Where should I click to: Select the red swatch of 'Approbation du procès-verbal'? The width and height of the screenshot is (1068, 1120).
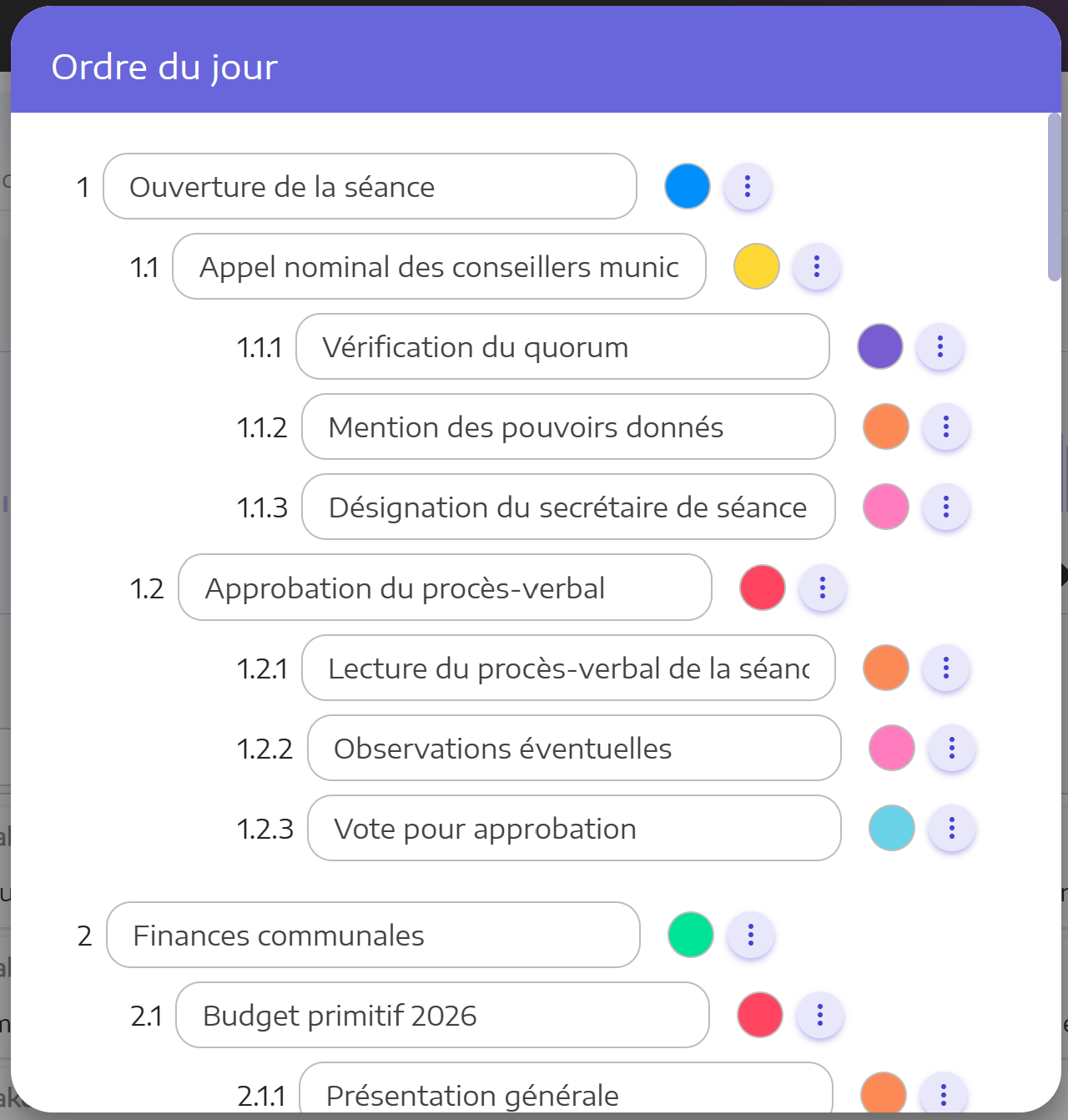(x=762, y=588)
